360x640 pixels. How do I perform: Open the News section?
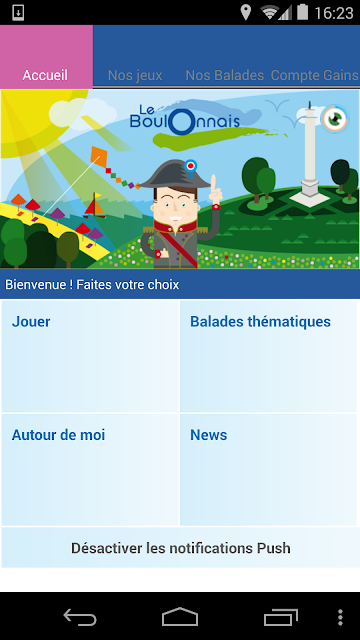tap(269, 470)
